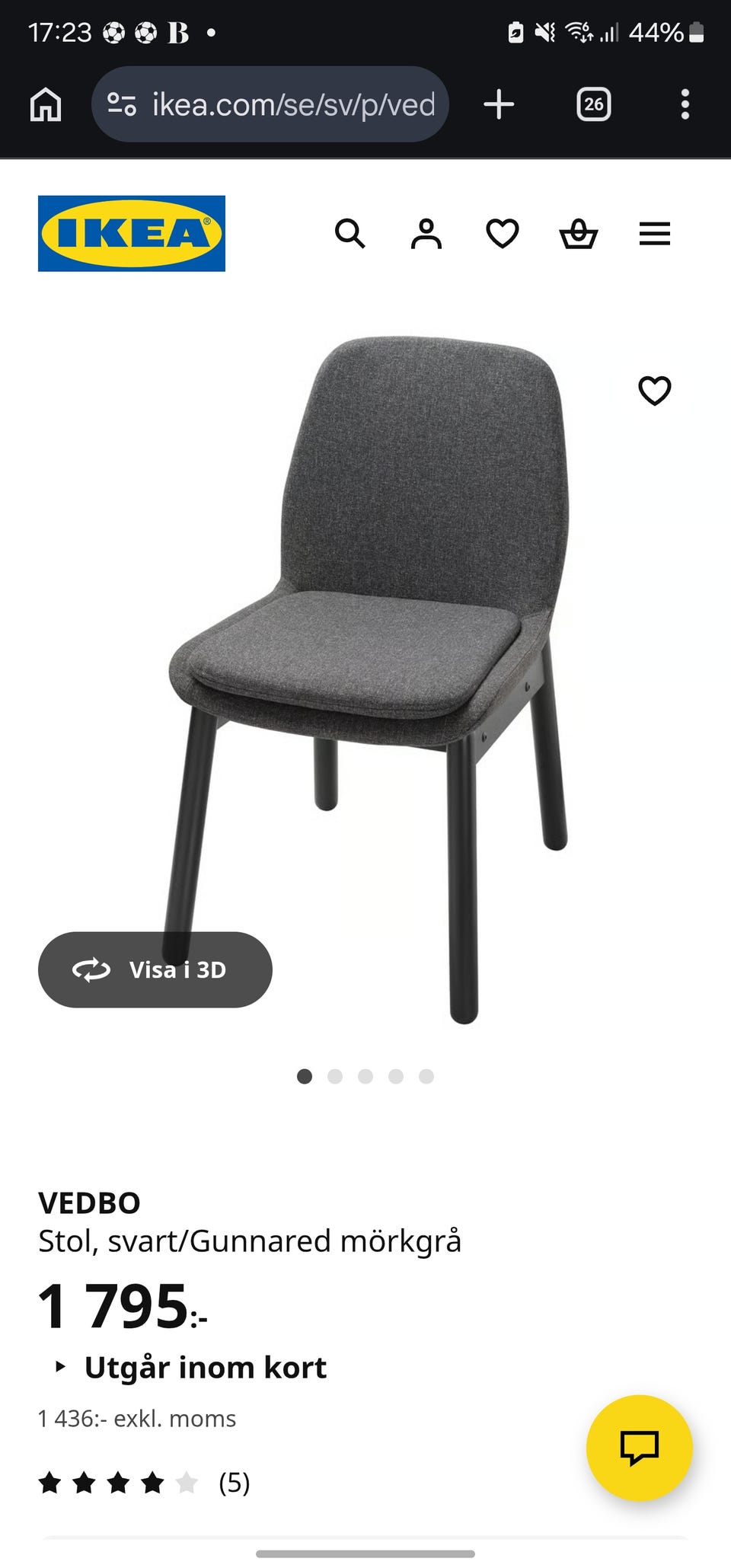Go to the browser home page
This screenshot has width=731, height=1568.
(x=46, y=104)
